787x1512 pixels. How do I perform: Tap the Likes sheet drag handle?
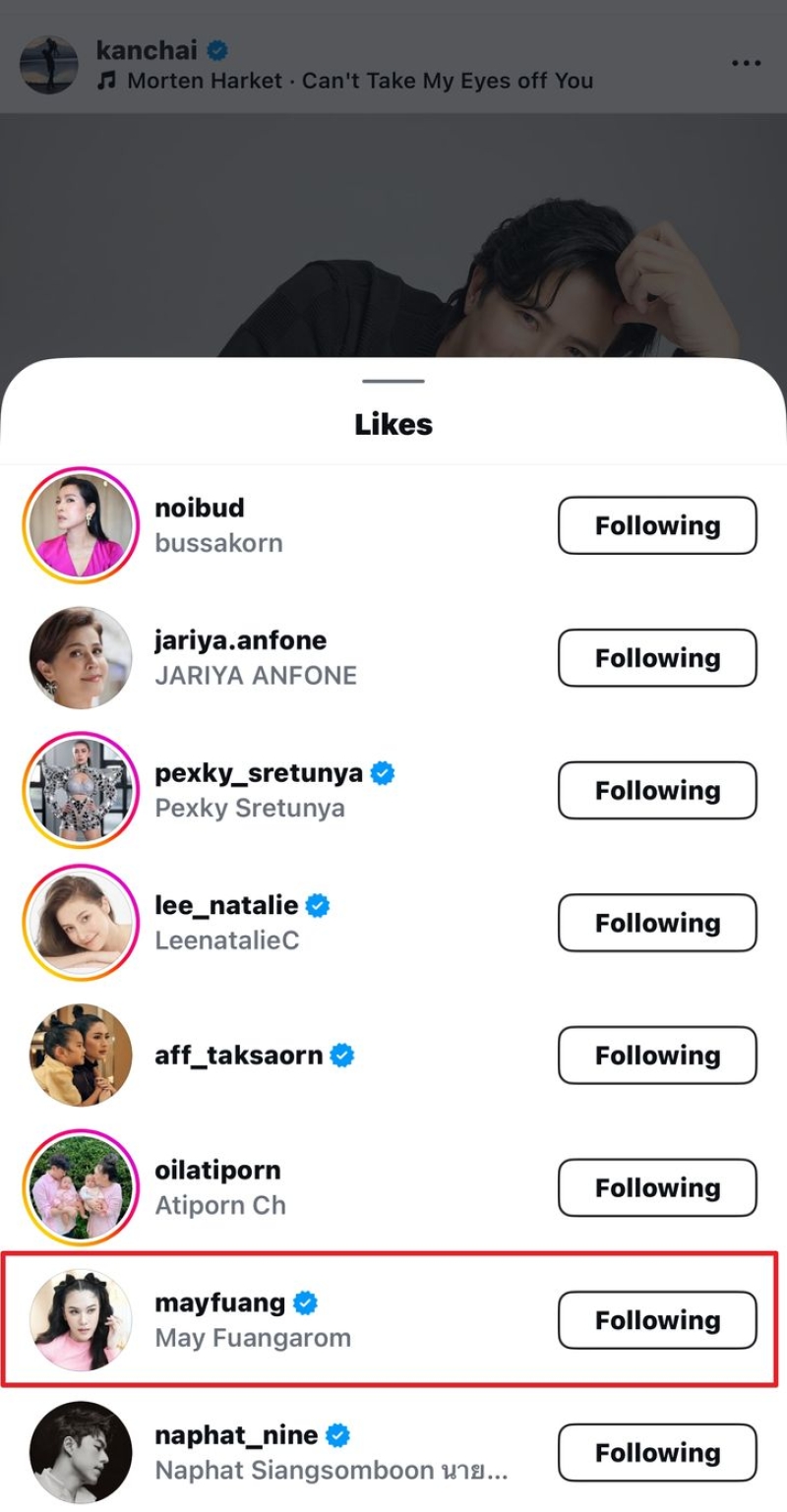pyautogui.click(x=393, y=382)
